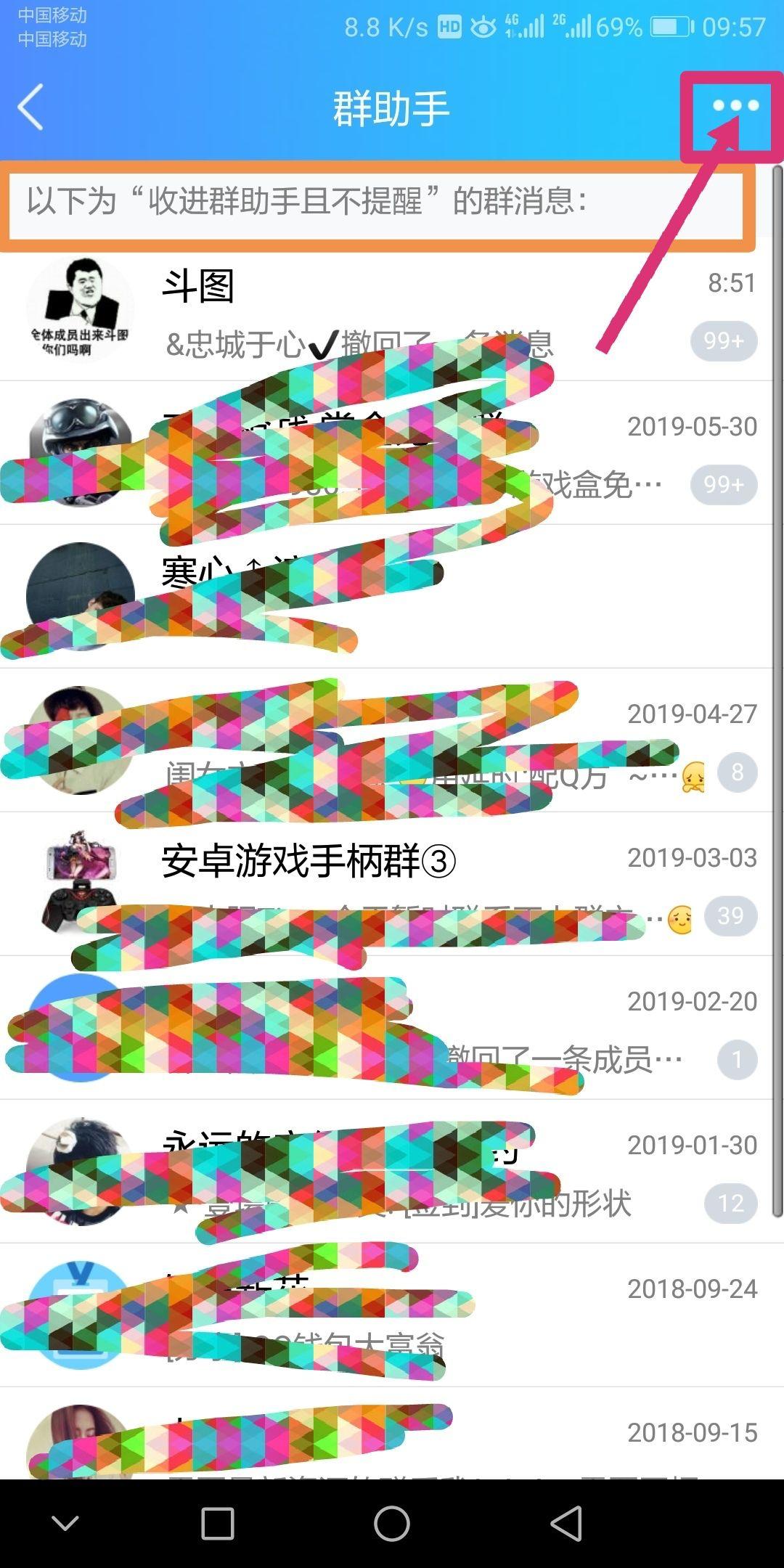Tap the system home button

pyautogui.click(x=392, y=1523)
